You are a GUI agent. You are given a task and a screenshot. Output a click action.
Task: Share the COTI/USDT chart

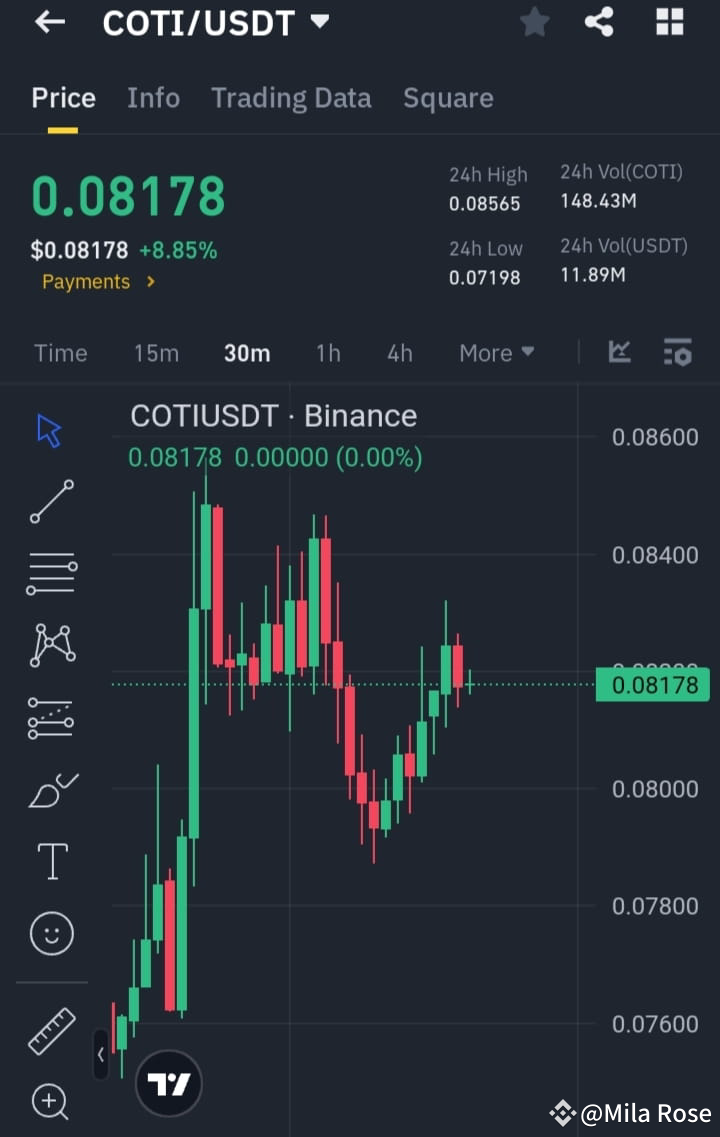pos(599,22)
